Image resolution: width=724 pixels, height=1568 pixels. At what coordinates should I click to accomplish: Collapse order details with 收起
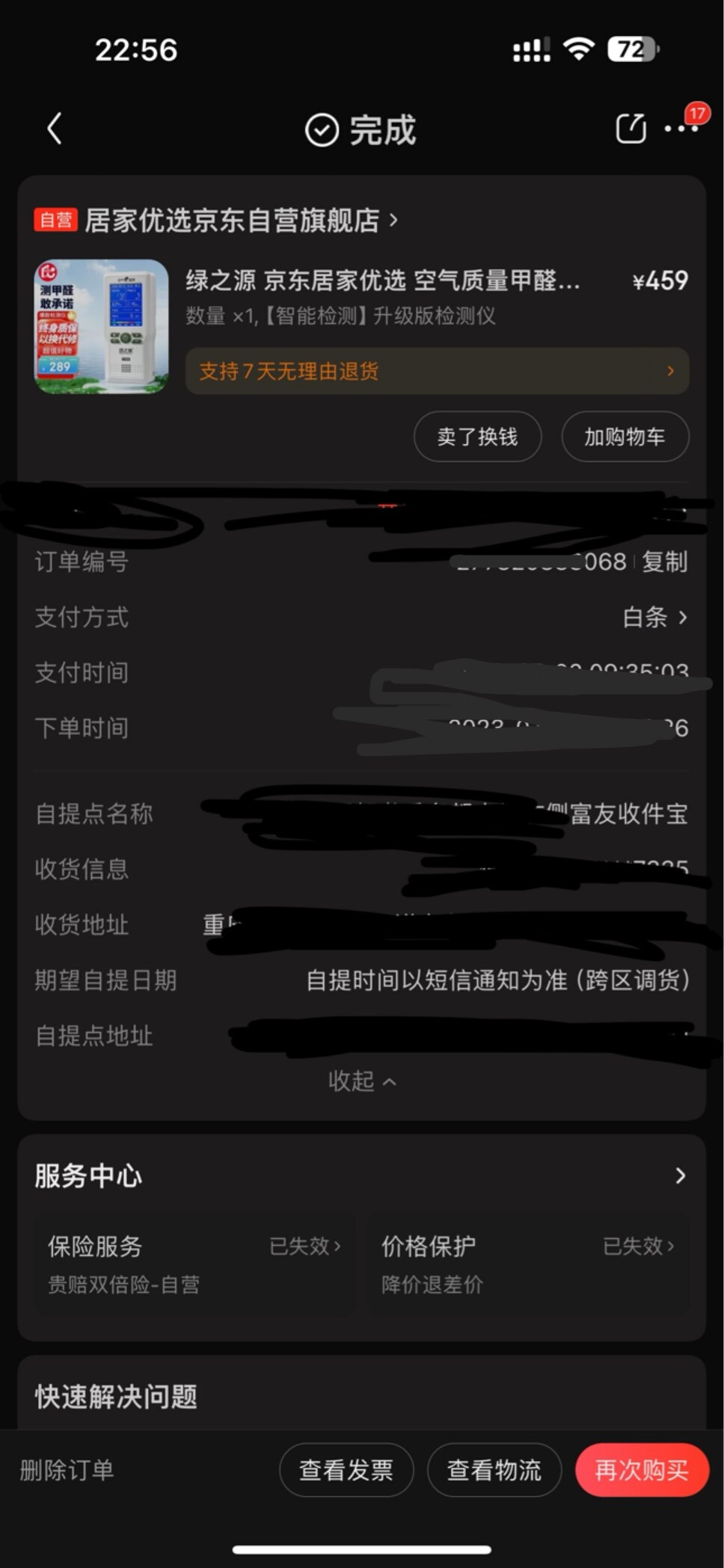362,1080
